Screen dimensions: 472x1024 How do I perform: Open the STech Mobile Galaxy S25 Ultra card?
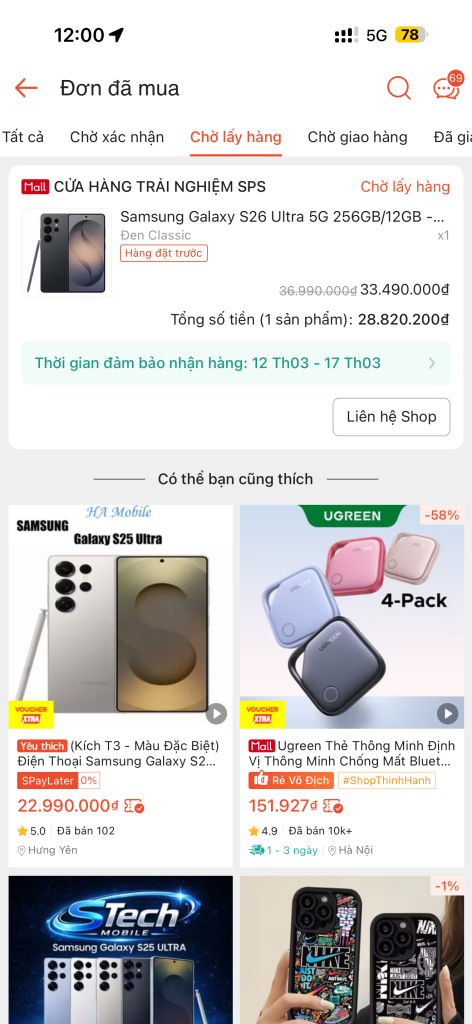coord(120,950)
